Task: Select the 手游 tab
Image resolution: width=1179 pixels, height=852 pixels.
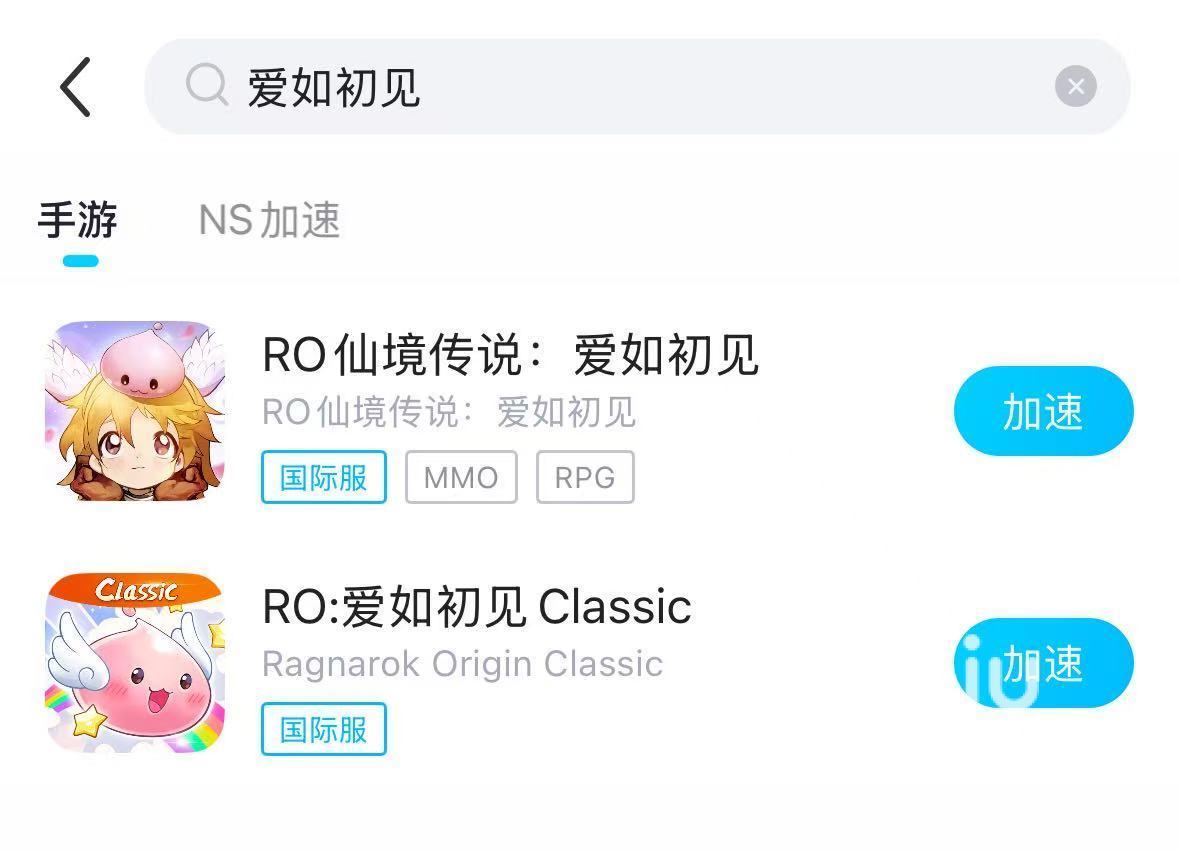Action: 78,221
